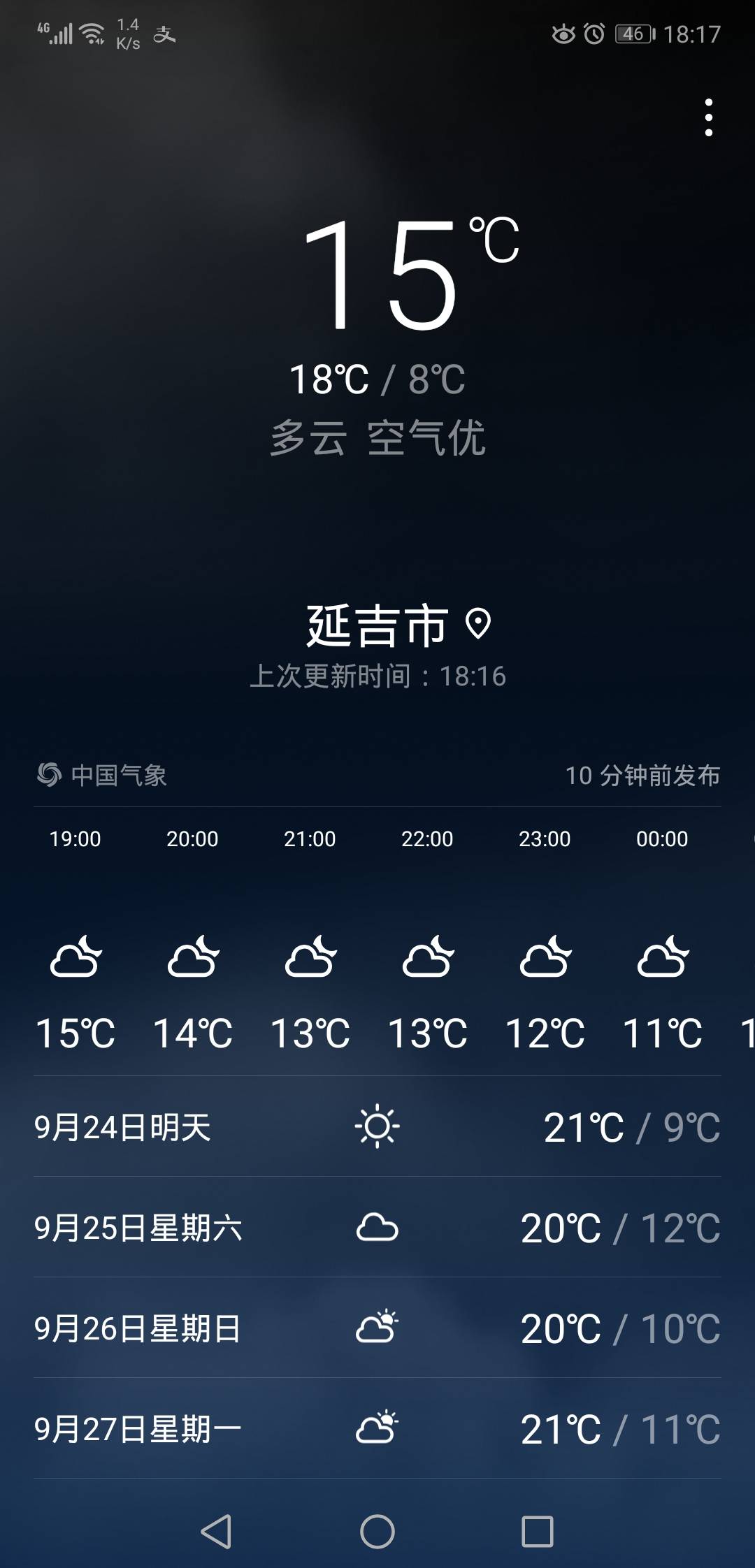View the 9月25日星期六 forecast details
Image resolution: width=755 pixels, height=1568 pixels.
tap(377, 1227)
